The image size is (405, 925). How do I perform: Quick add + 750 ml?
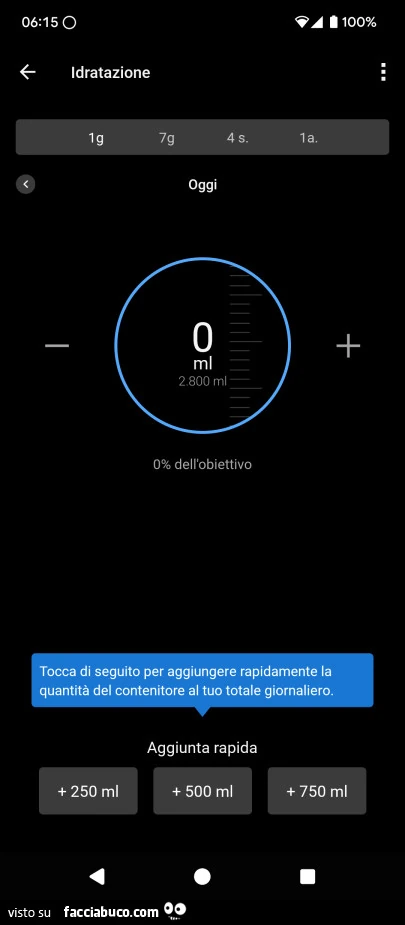pyautogui.click(x=317, y=790)
